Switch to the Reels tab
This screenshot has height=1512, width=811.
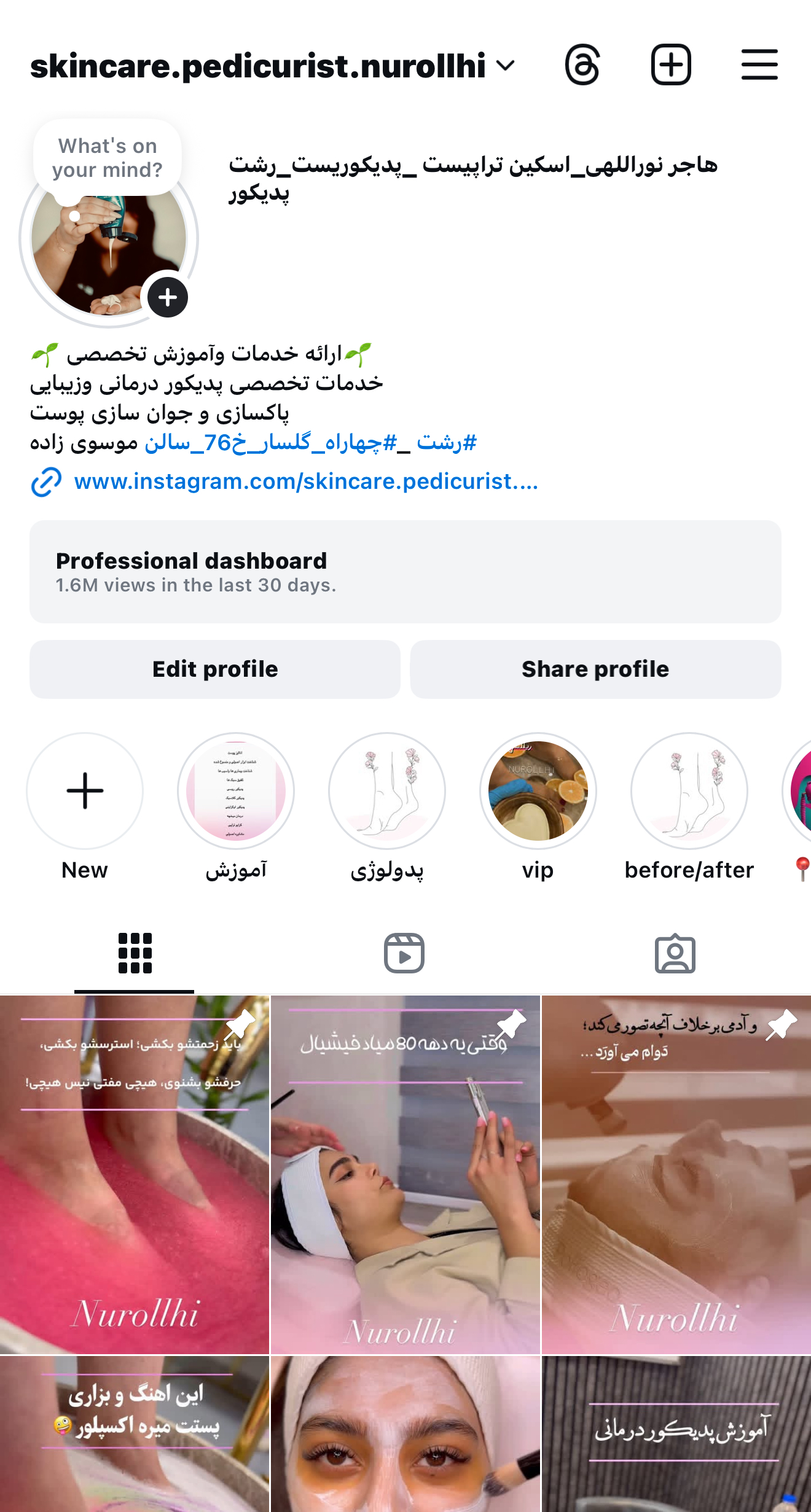pyautogui.click(x=404, y=953)
